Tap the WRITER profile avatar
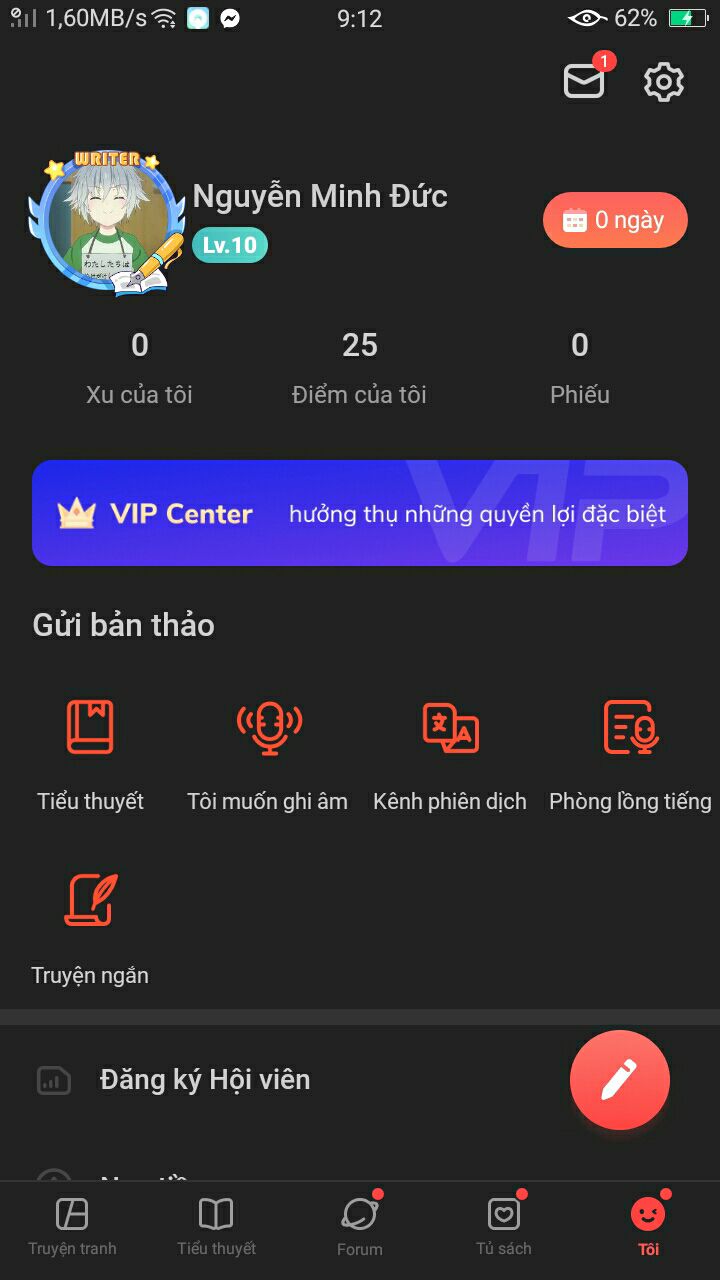Screen dimensions: 720x1280 [x=106, y=224]
